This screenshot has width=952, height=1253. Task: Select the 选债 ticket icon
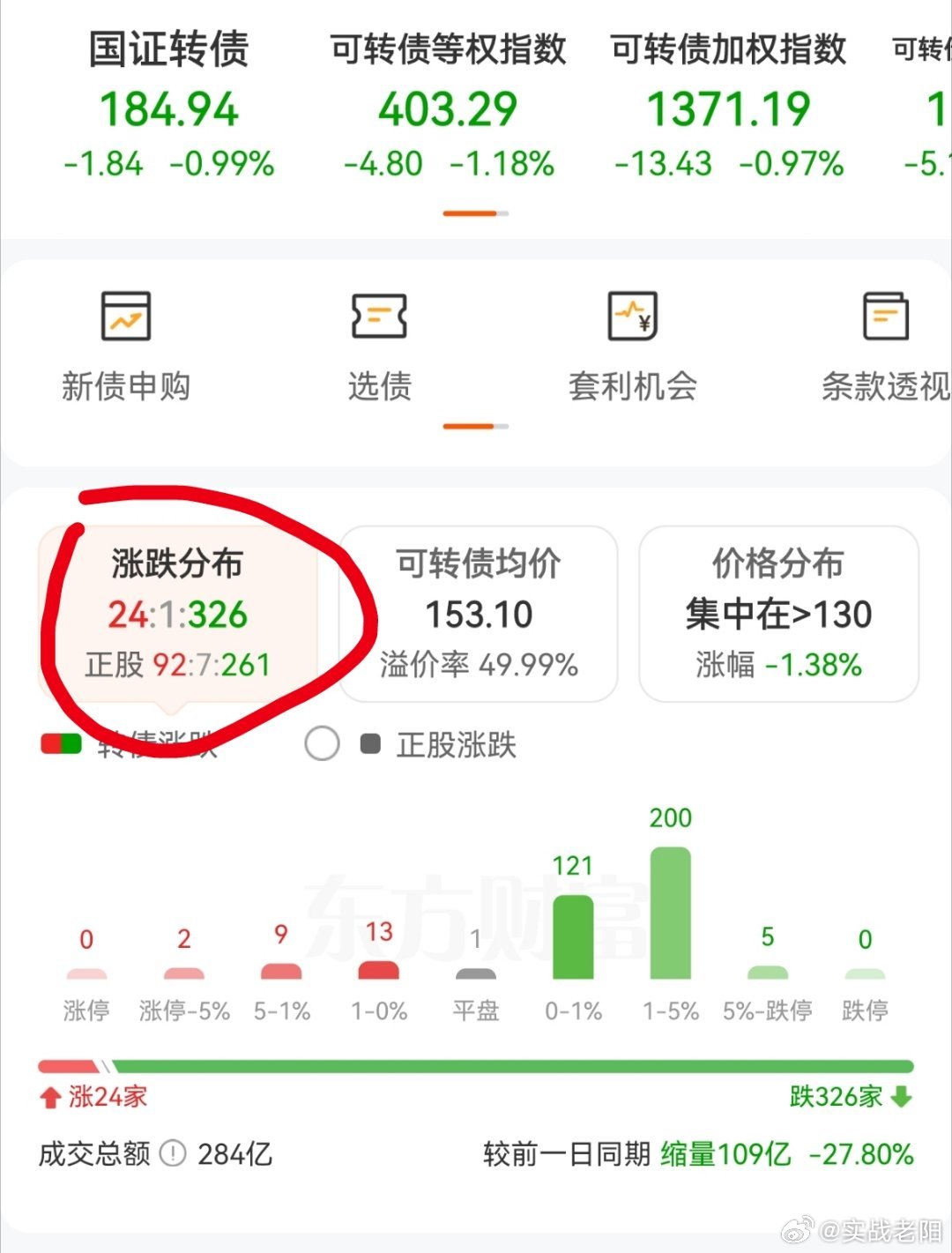coord(380,317)
